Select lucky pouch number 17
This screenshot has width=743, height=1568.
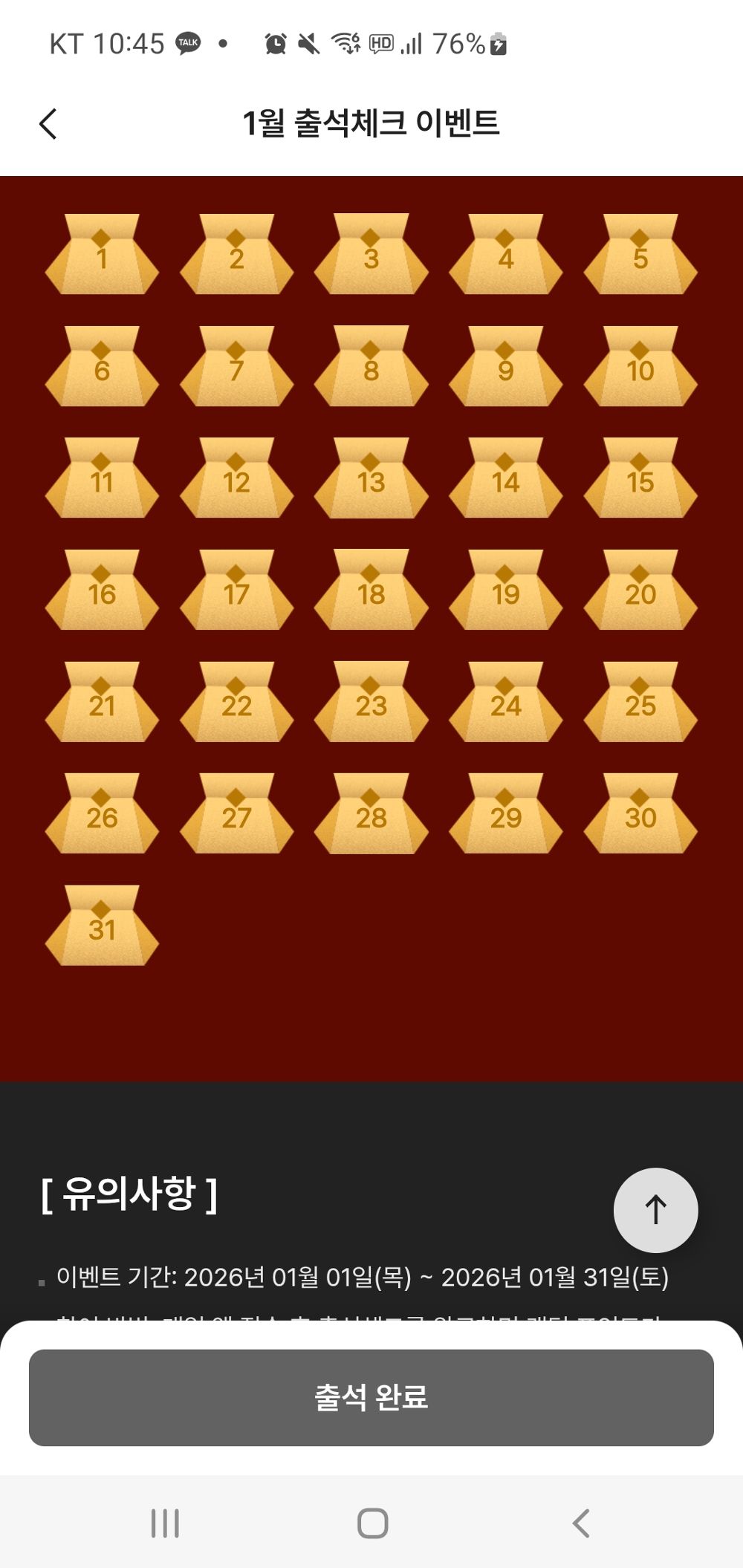(236, 591)
